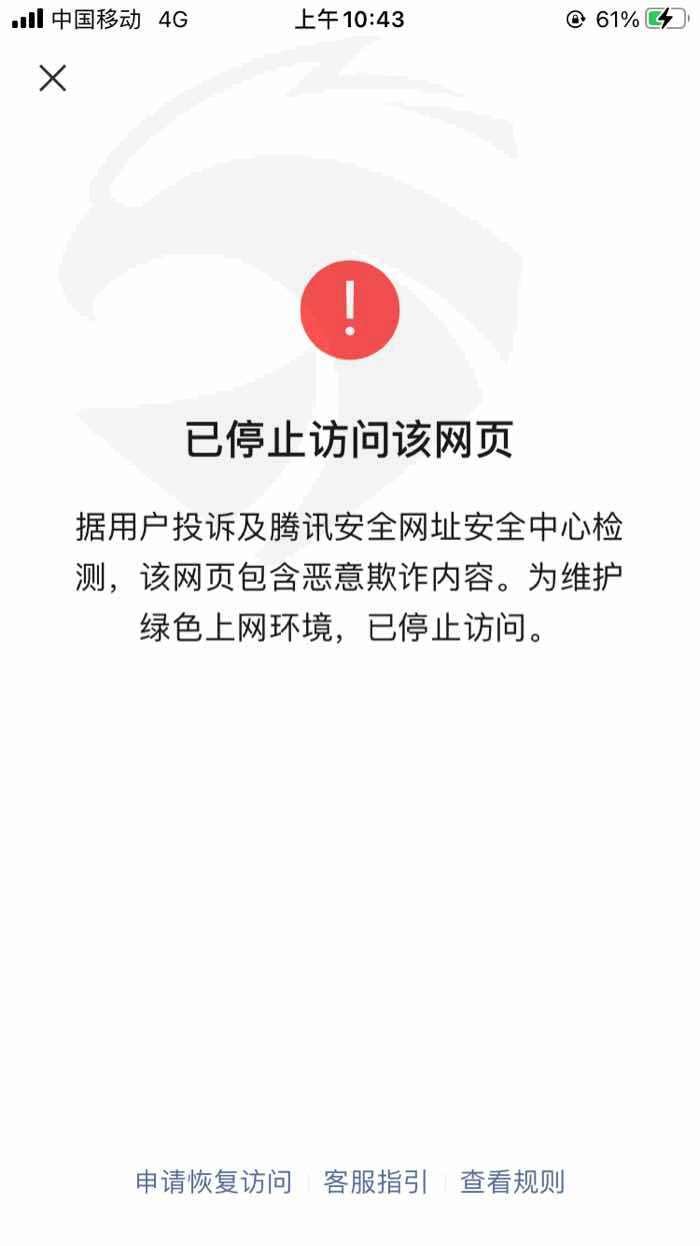Close the blocked page with the X
The height and width of the screenshot is (1246, 700).
(x=52, y=78)
